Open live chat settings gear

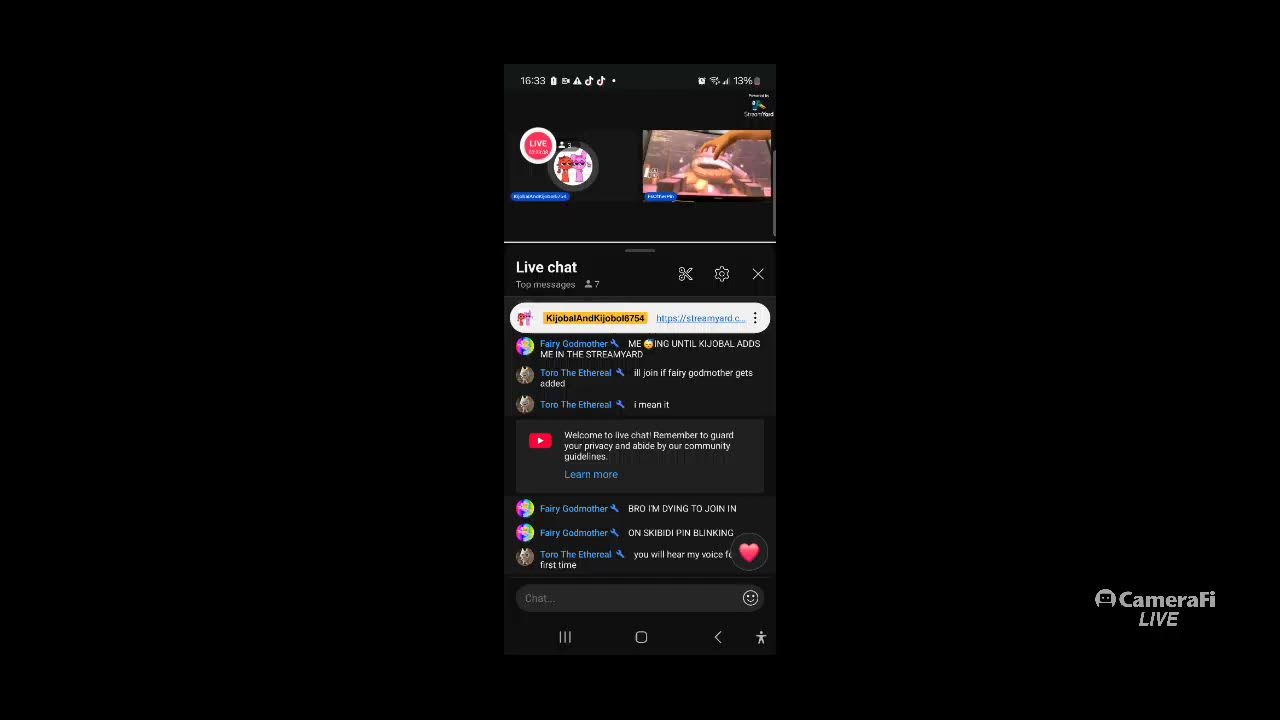[721, 274]
